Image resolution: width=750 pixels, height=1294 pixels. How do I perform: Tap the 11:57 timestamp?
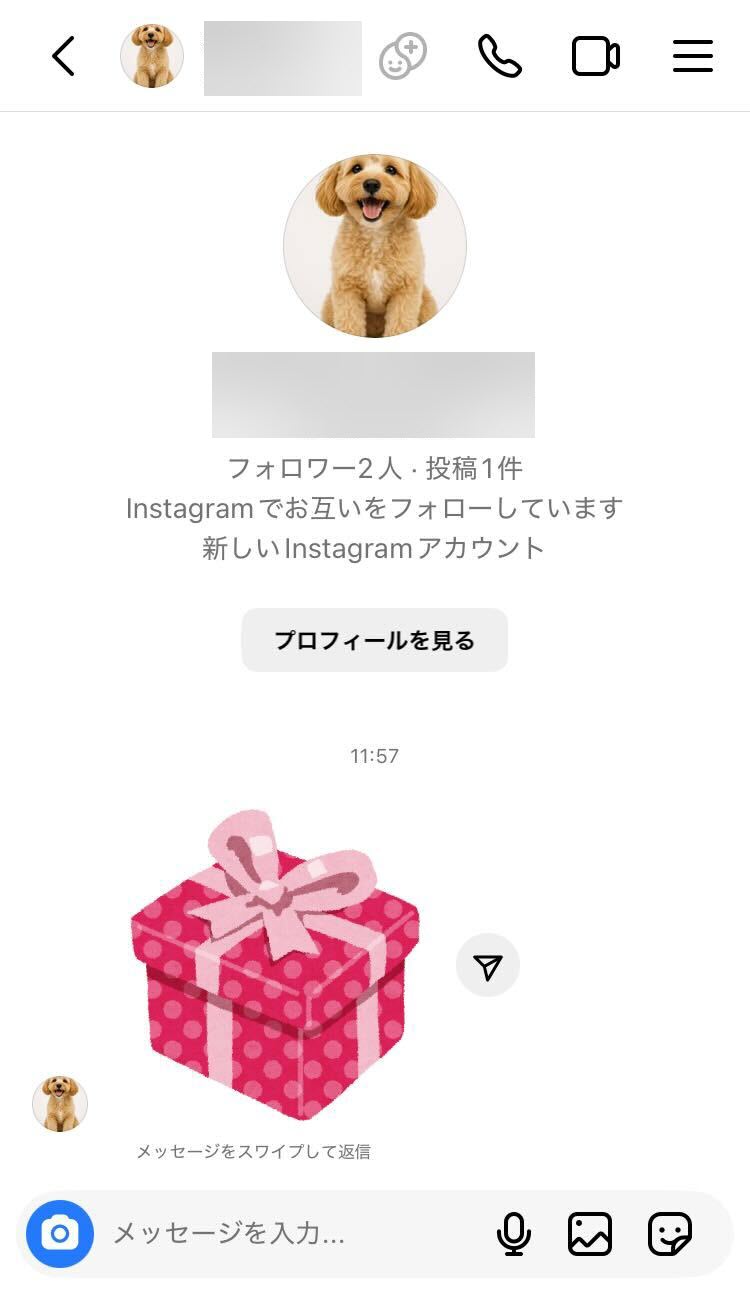tap(375, 756)
